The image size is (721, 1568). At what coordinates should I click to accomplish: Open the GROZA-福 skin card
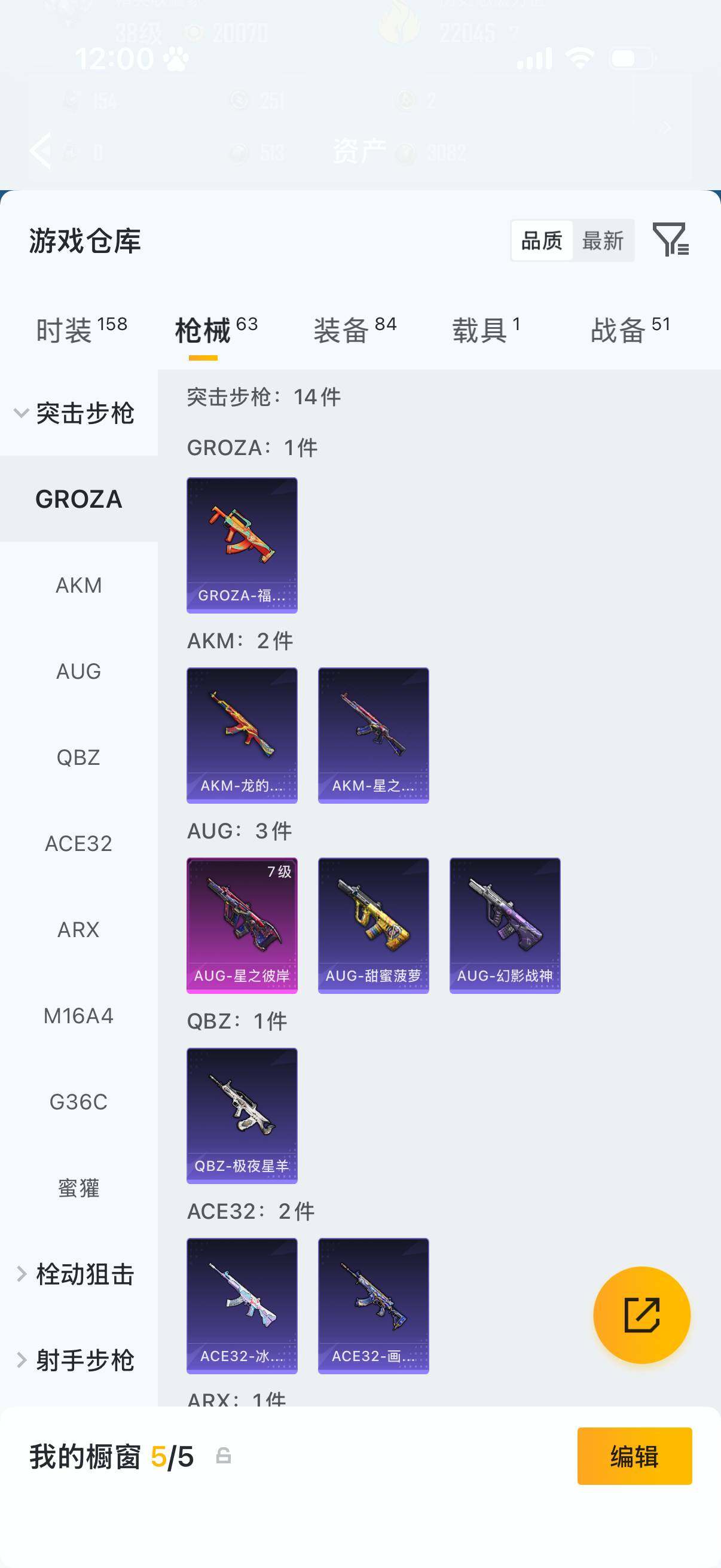242,545
